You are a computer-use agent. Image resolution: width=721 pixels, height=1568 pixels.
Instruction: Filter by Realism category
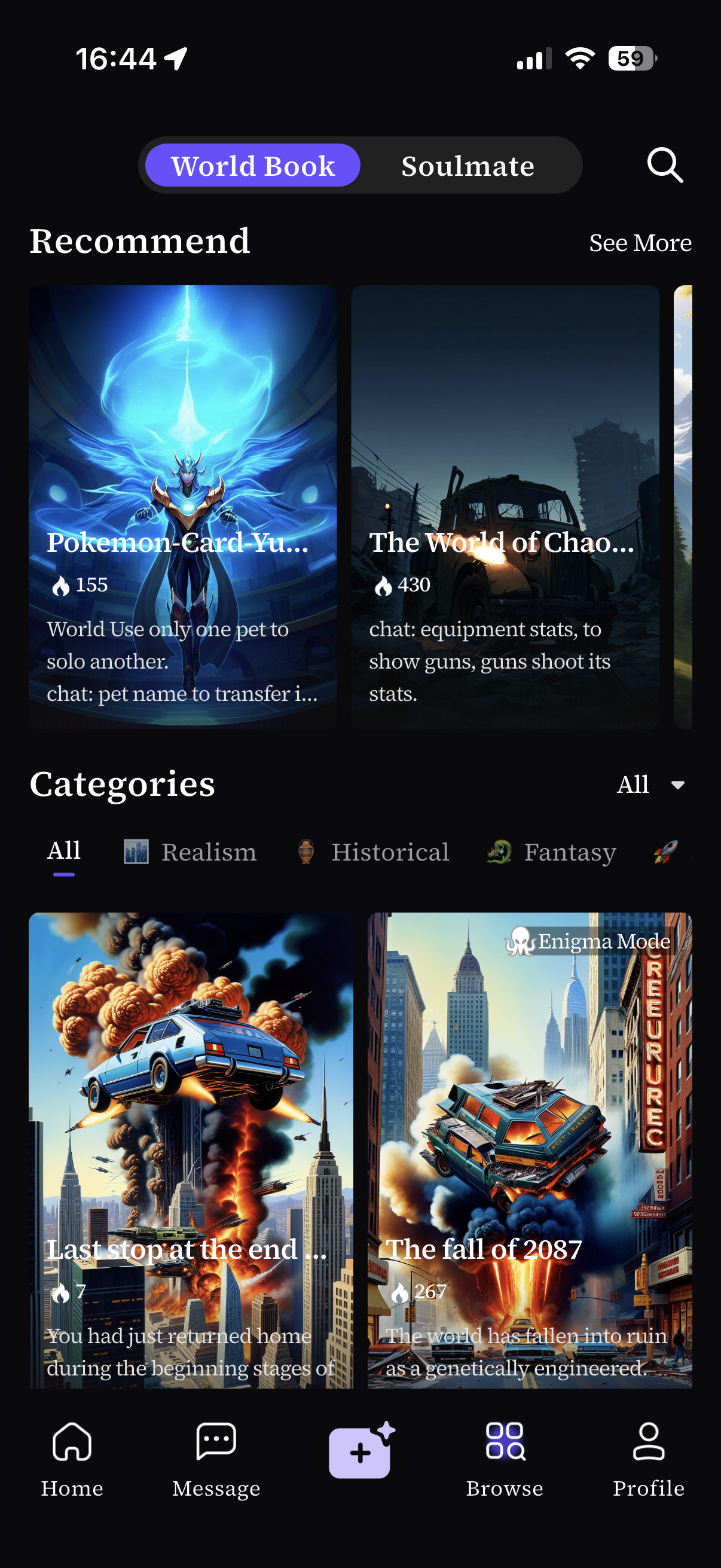(x=190, y=852)
